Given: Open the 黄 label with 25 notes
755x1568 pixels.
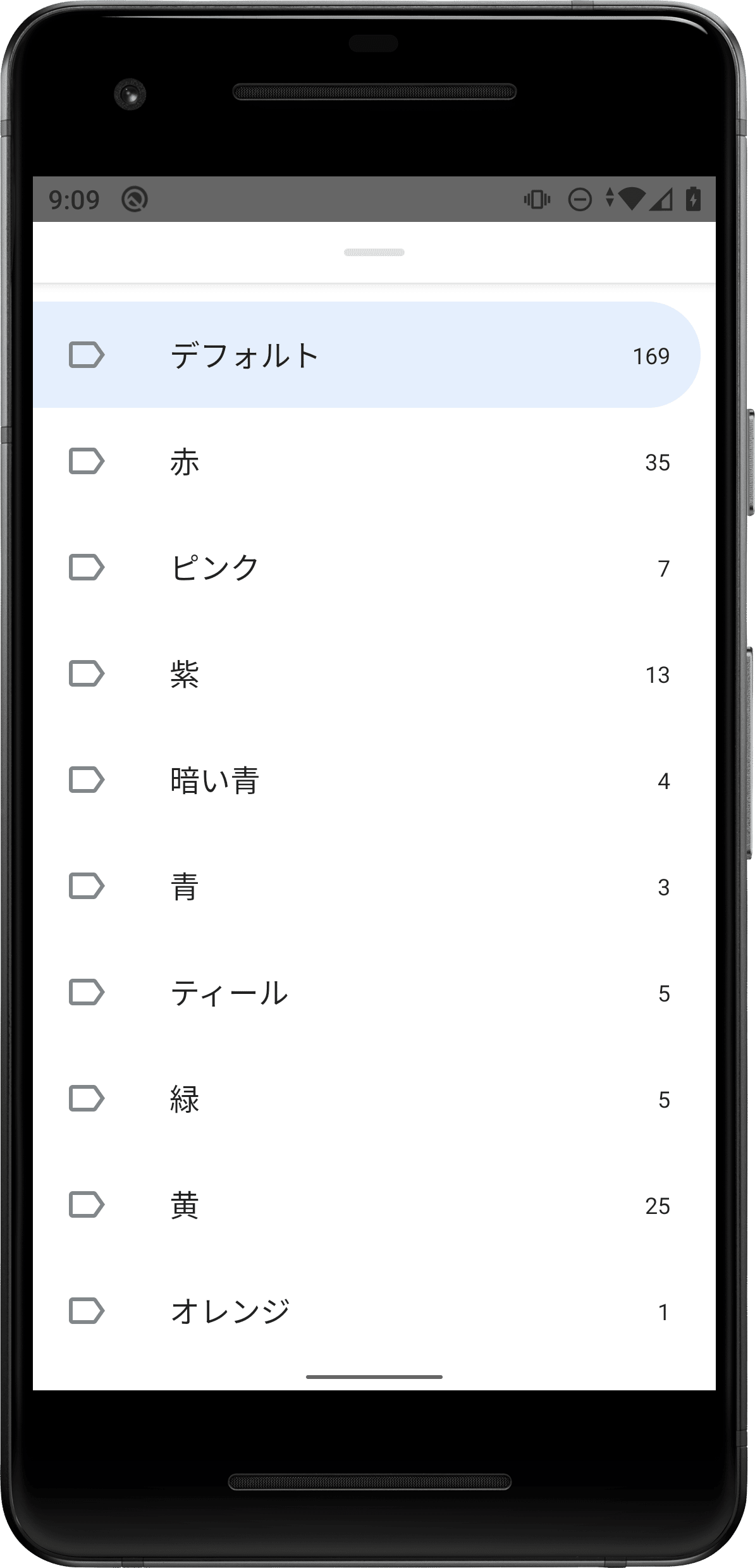Looking at the screenshot, I should [367, 1205].
